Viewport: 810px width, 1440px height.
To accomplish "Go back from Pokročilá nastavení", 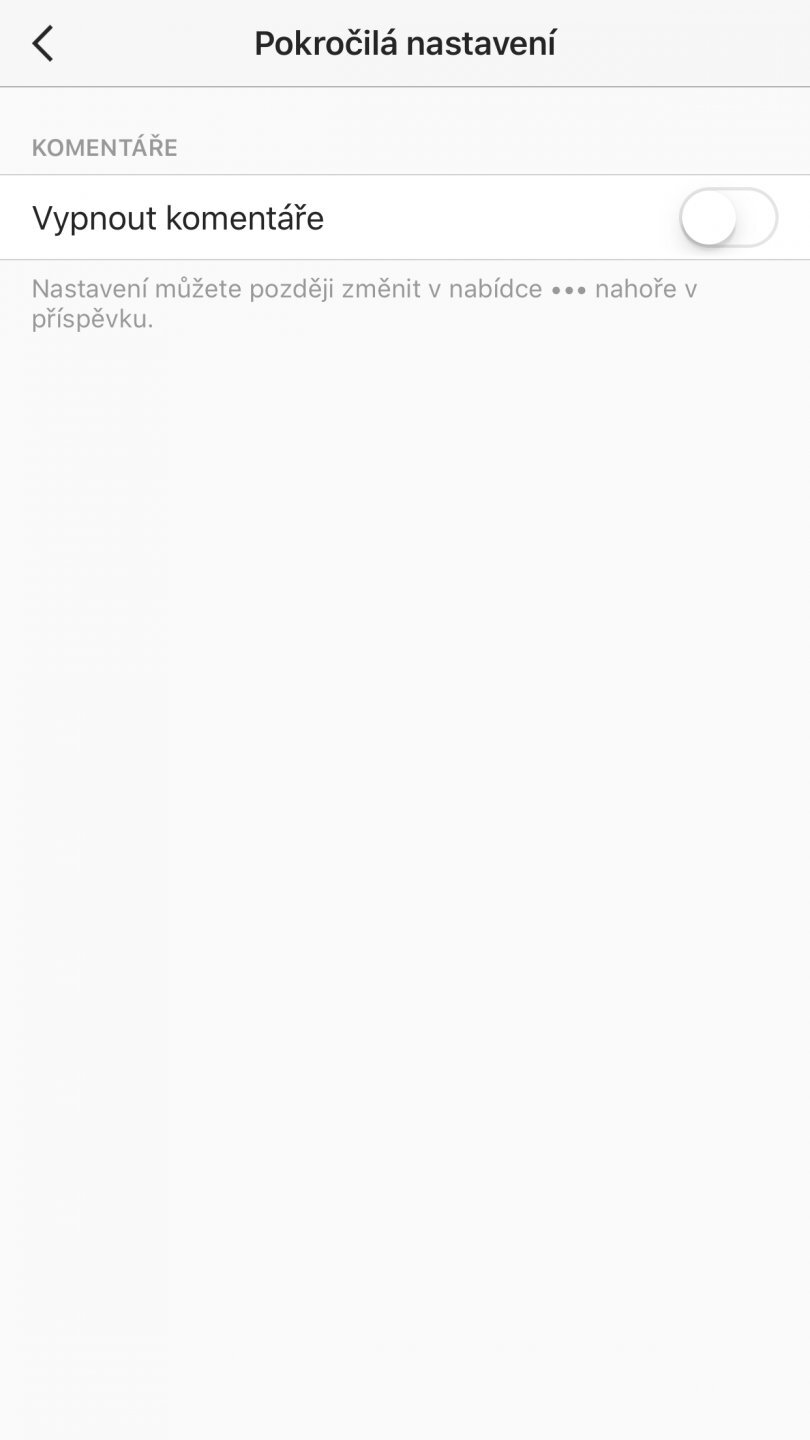I will 43,44.
